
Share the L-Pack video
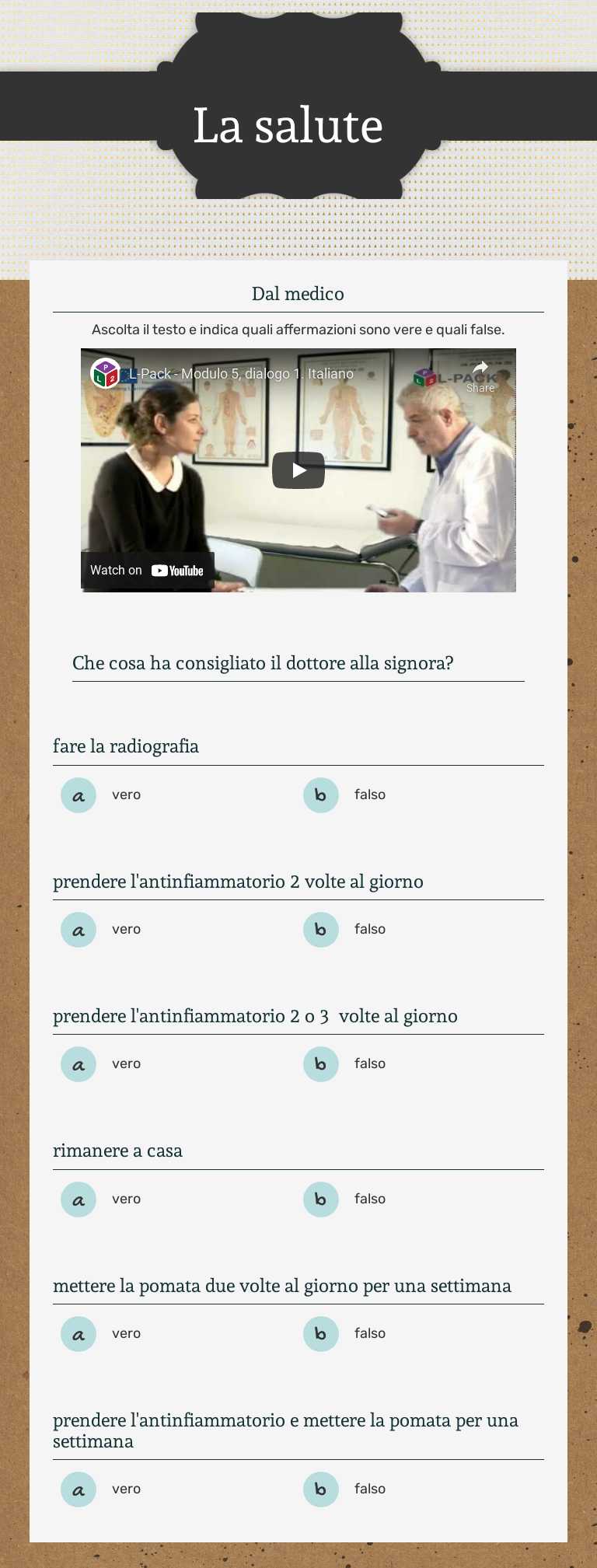point(480,375)
